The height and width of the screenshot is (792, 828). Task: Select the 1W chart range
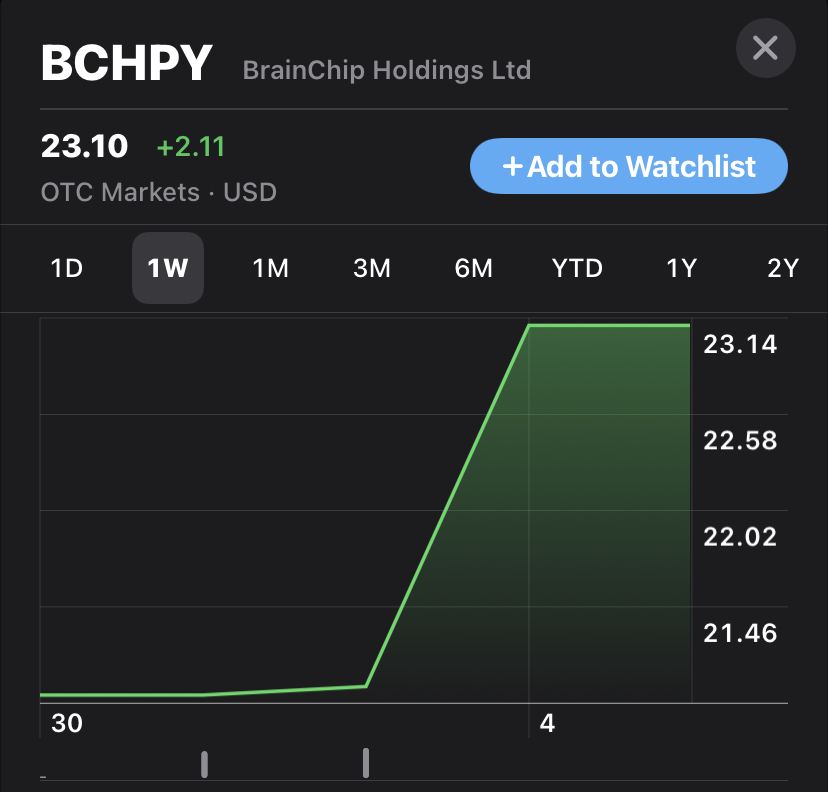168,268
